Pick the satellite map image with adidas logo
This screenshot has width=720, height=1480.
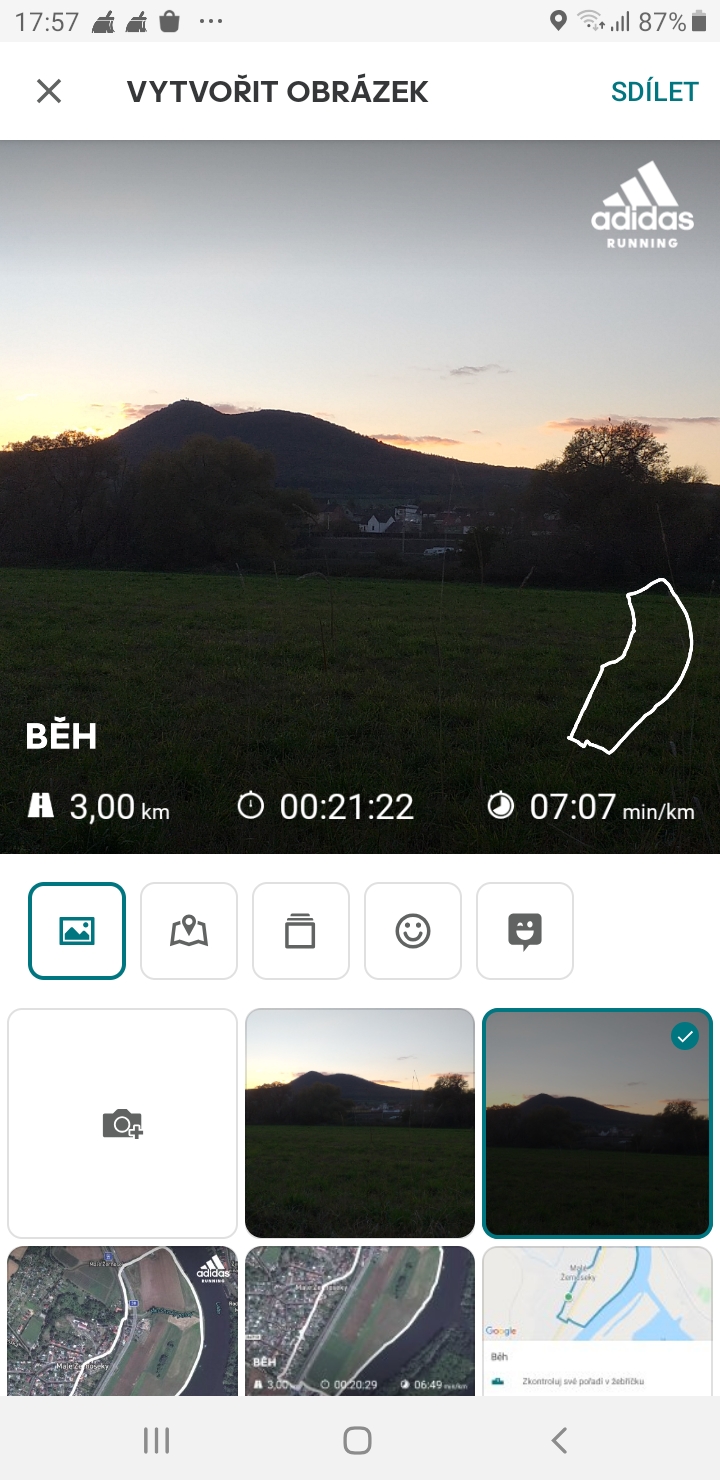click(x=123, y=1320)
